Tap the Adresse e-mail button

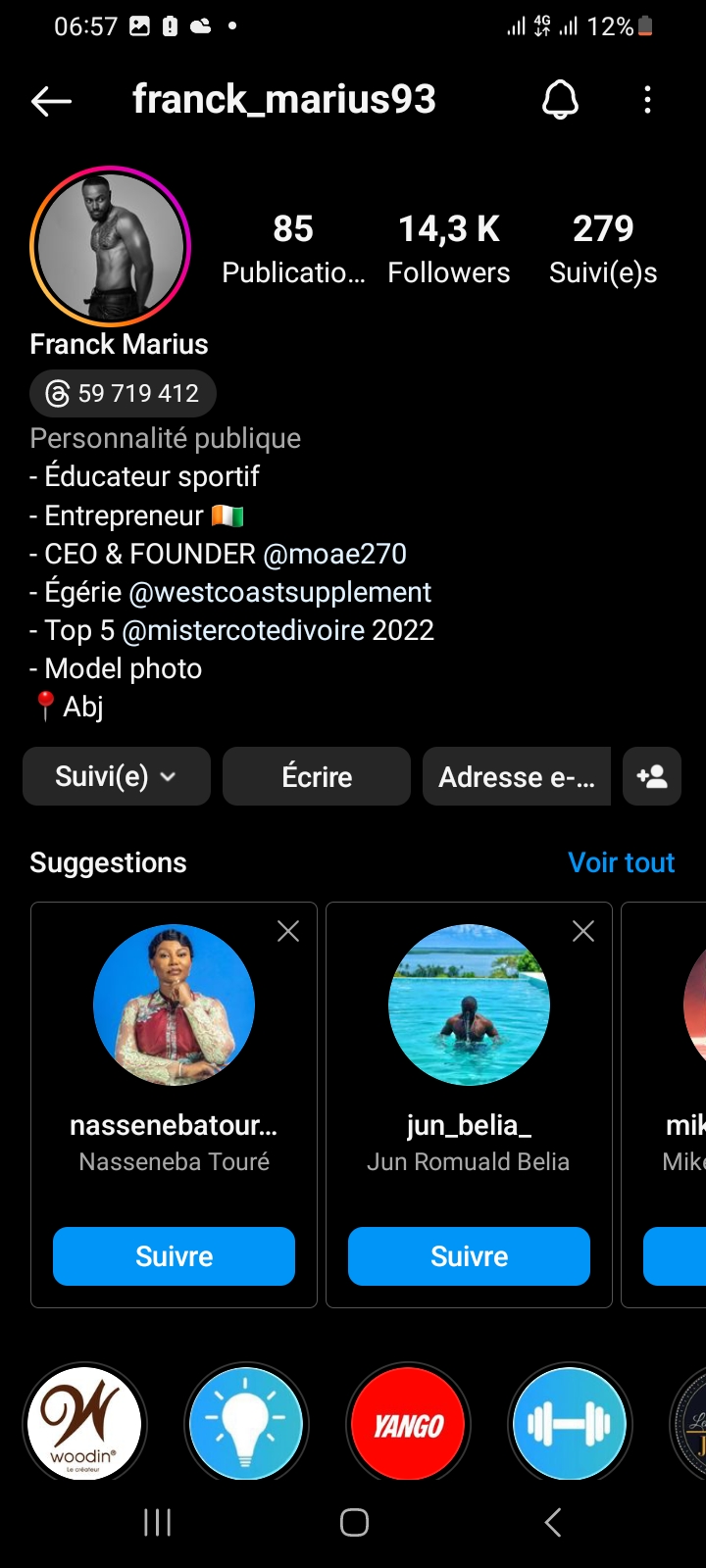click(x=516, y=776)
